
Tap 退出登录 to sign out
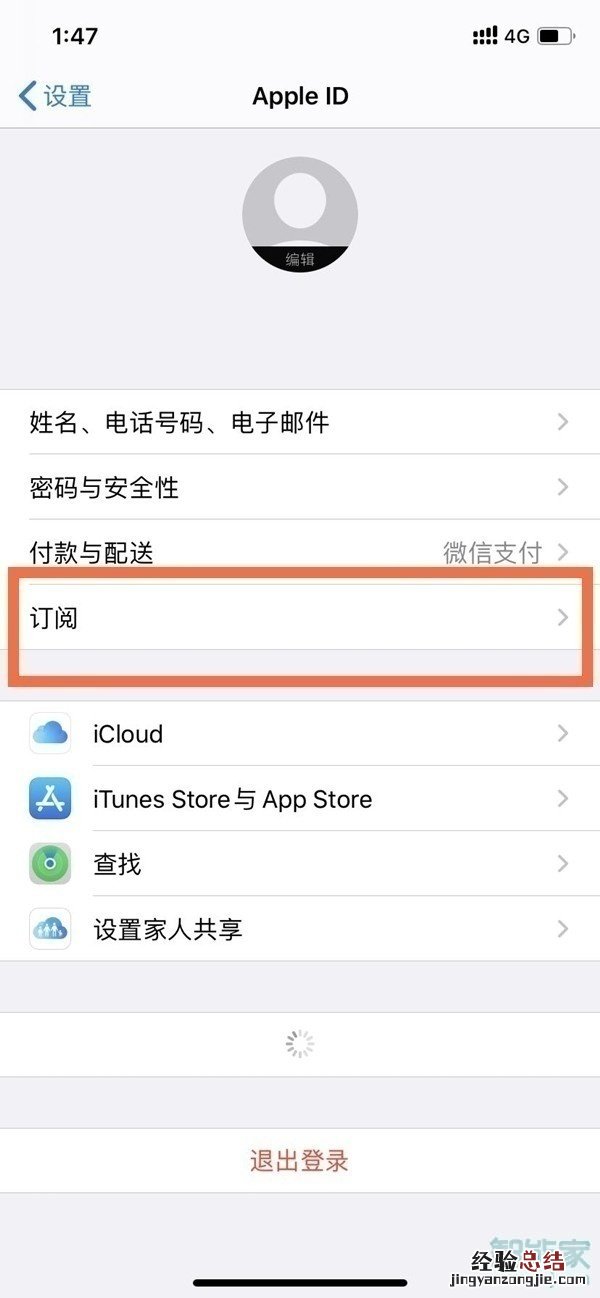[x=300, y=1161]
